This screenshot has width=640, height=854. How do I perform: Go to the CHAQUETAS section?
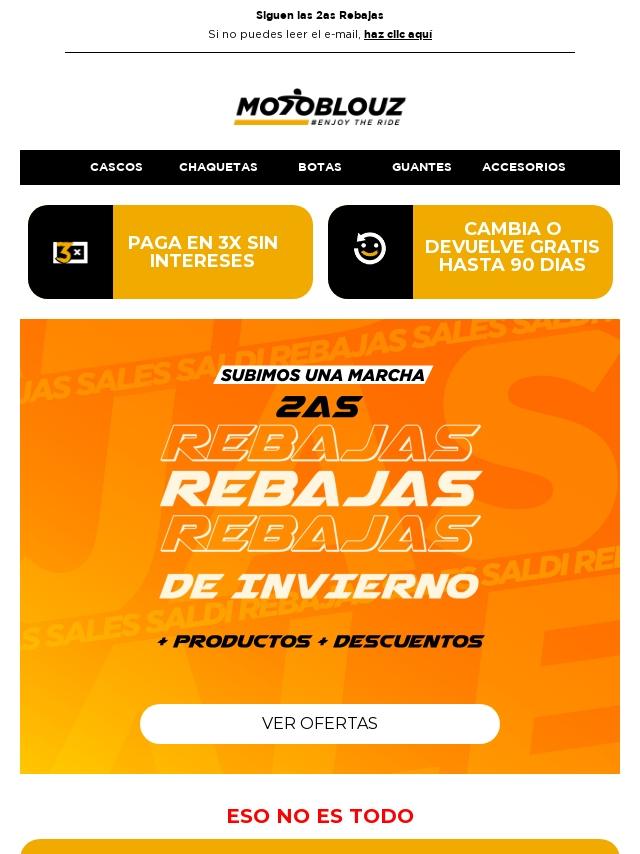click(218, 167)
